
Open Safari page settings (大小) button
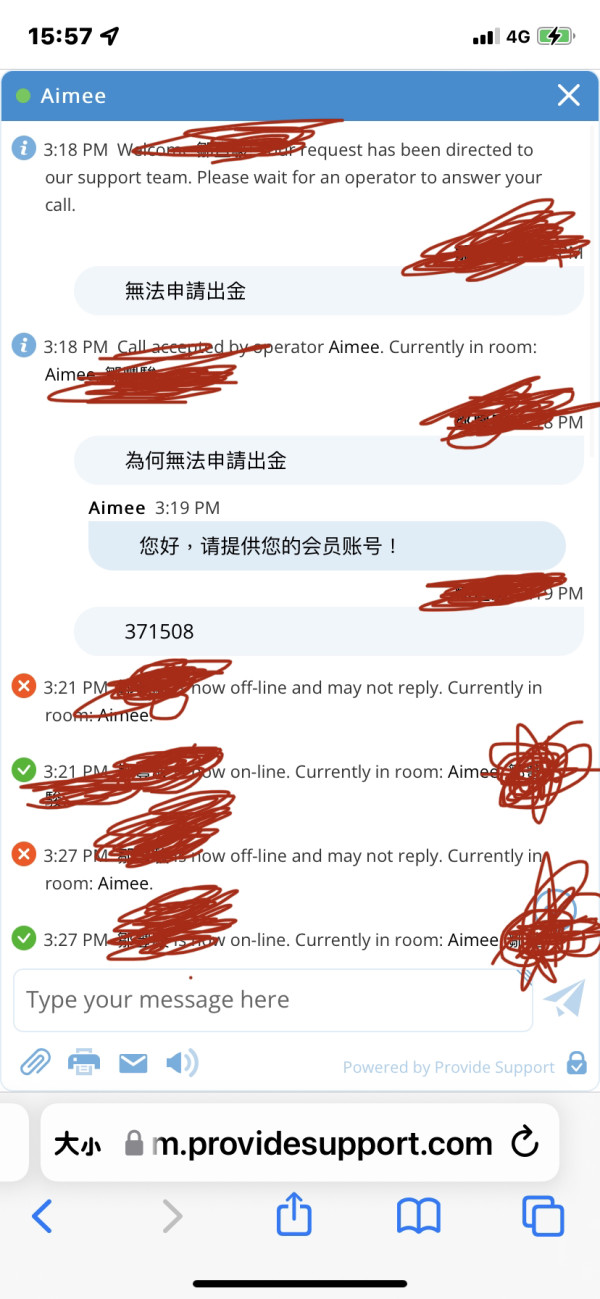pos(77,1144)
